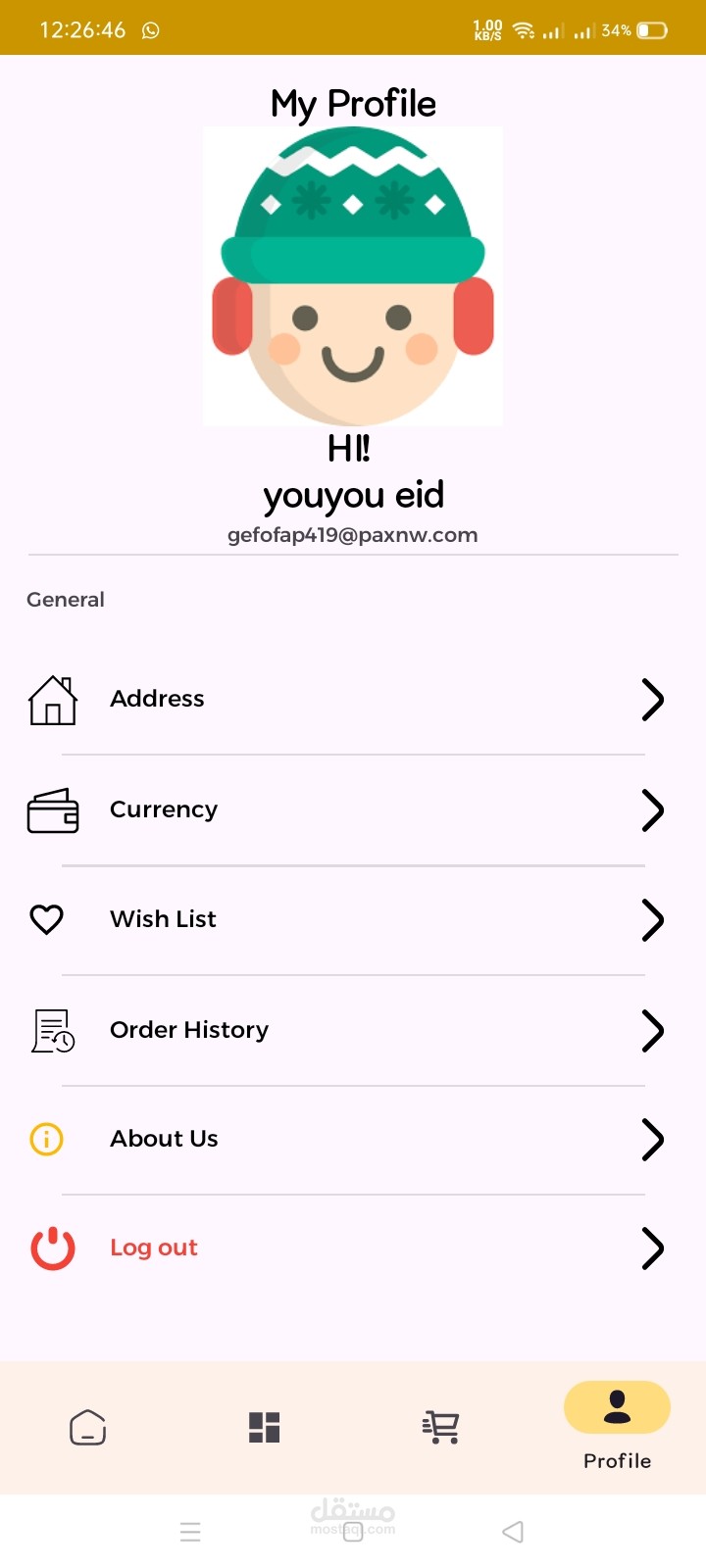Open the About Us page

point(346,1140)
